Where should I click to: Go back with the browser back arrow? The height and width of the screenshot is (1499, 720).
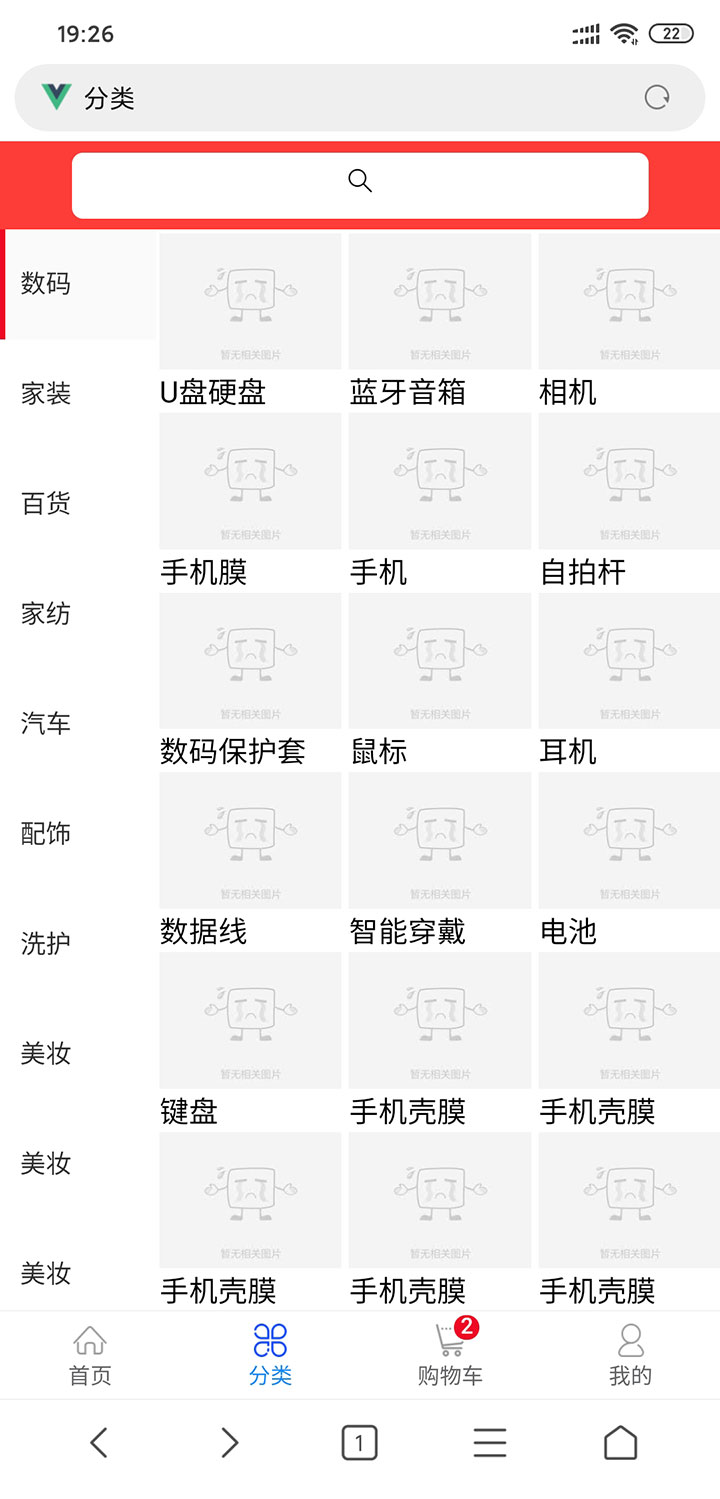pos(98,1443)
